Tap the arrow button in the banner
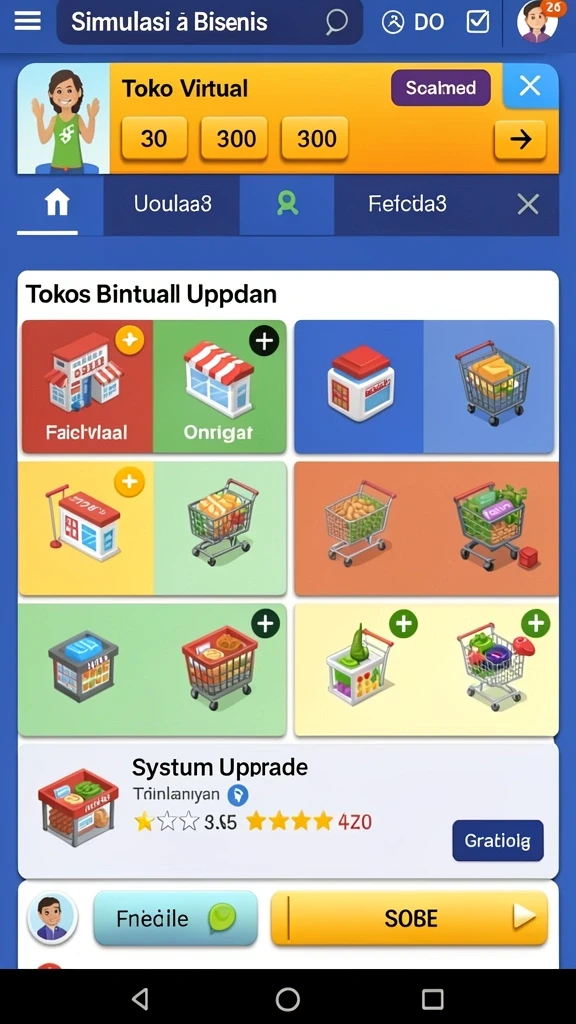 520,139
